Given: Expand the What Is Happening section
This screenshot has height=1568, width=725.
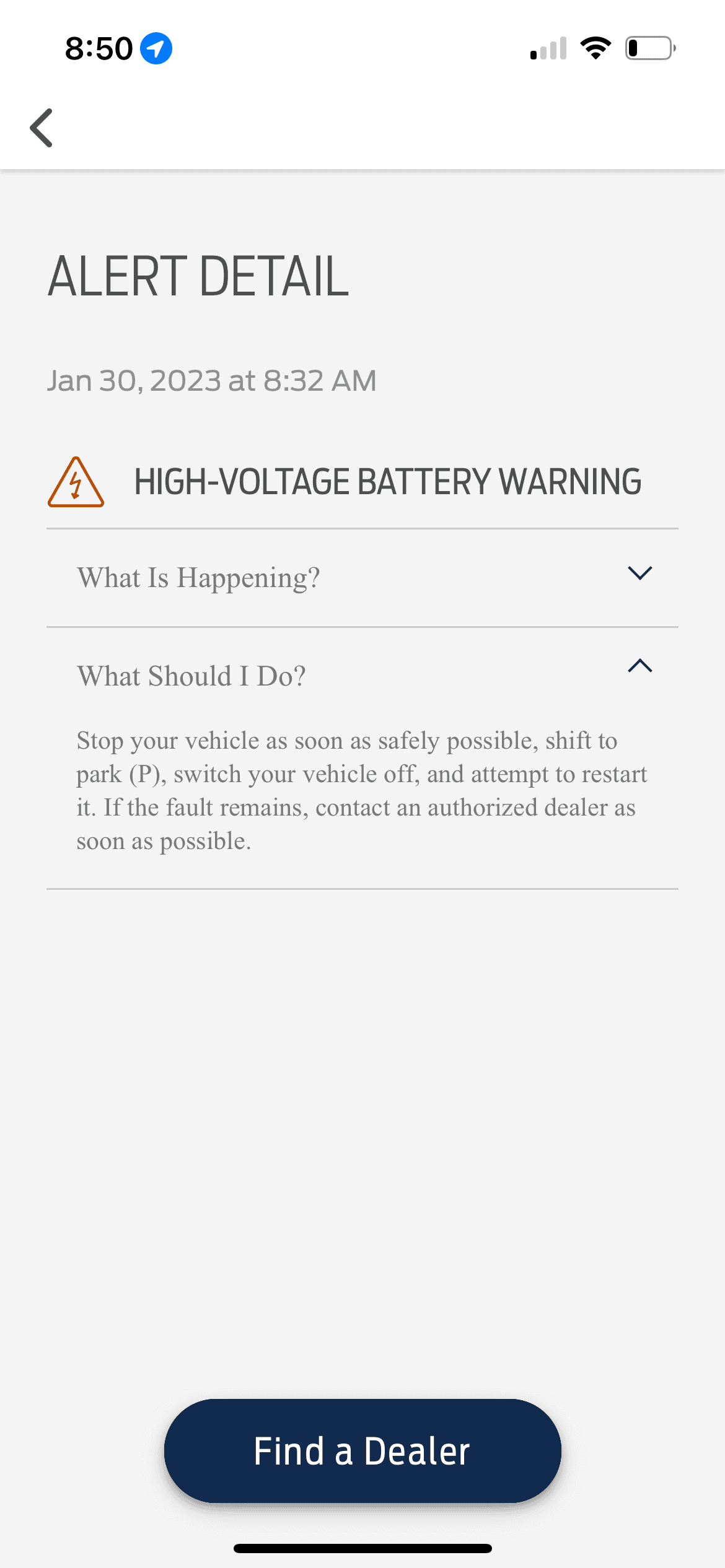Looking at the screenshot, I should (639, 573).
